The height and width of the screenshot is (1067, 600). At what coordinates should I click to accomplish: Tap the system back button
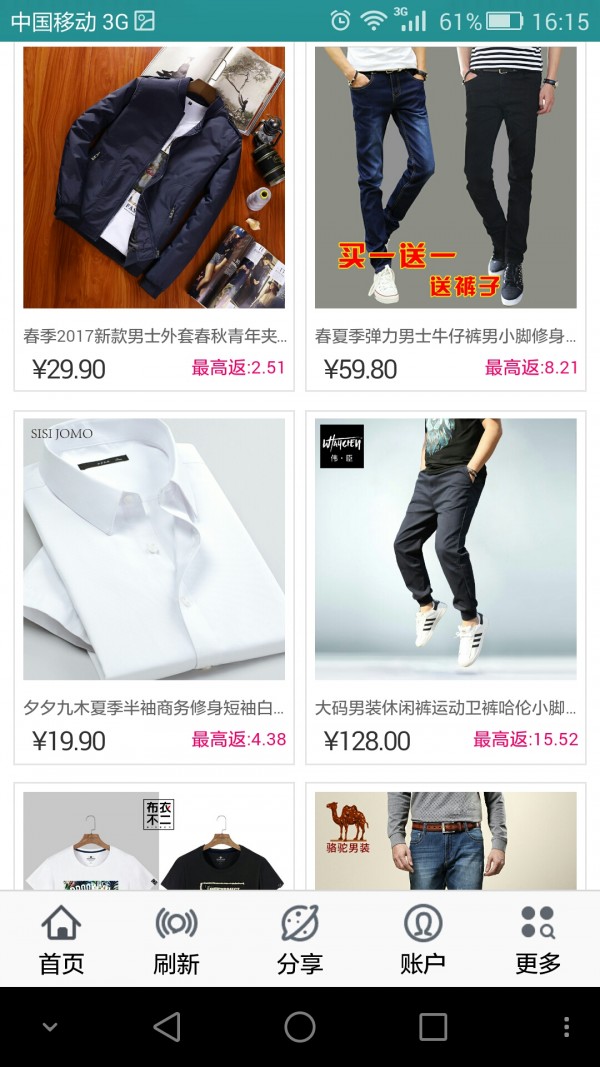(167, 1027)
